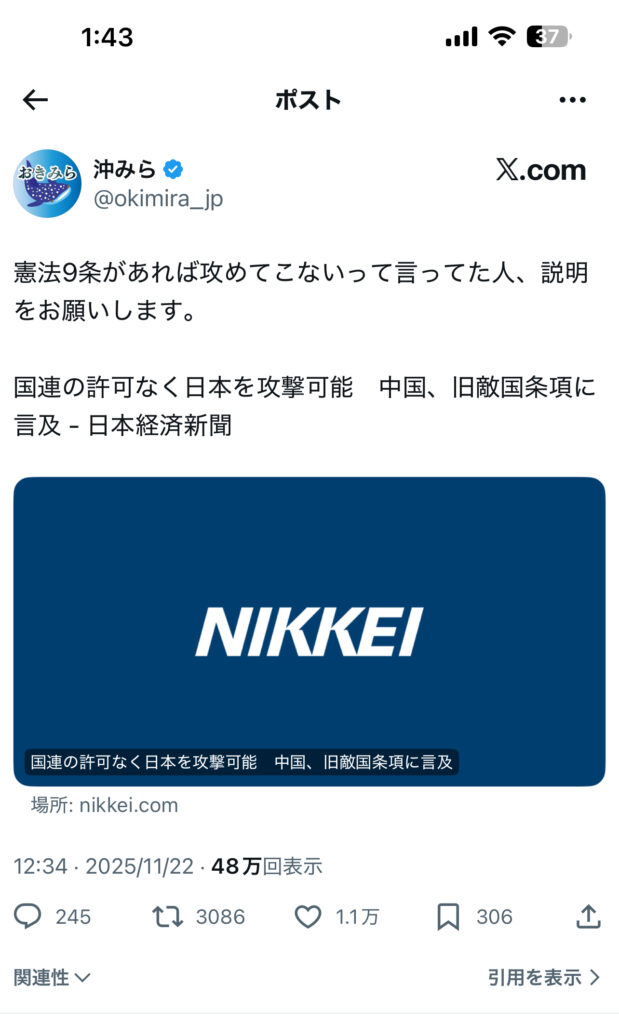Go back with the arrow icon
This screenshot has width=619, height=1024.
click(x=35, y=99)
